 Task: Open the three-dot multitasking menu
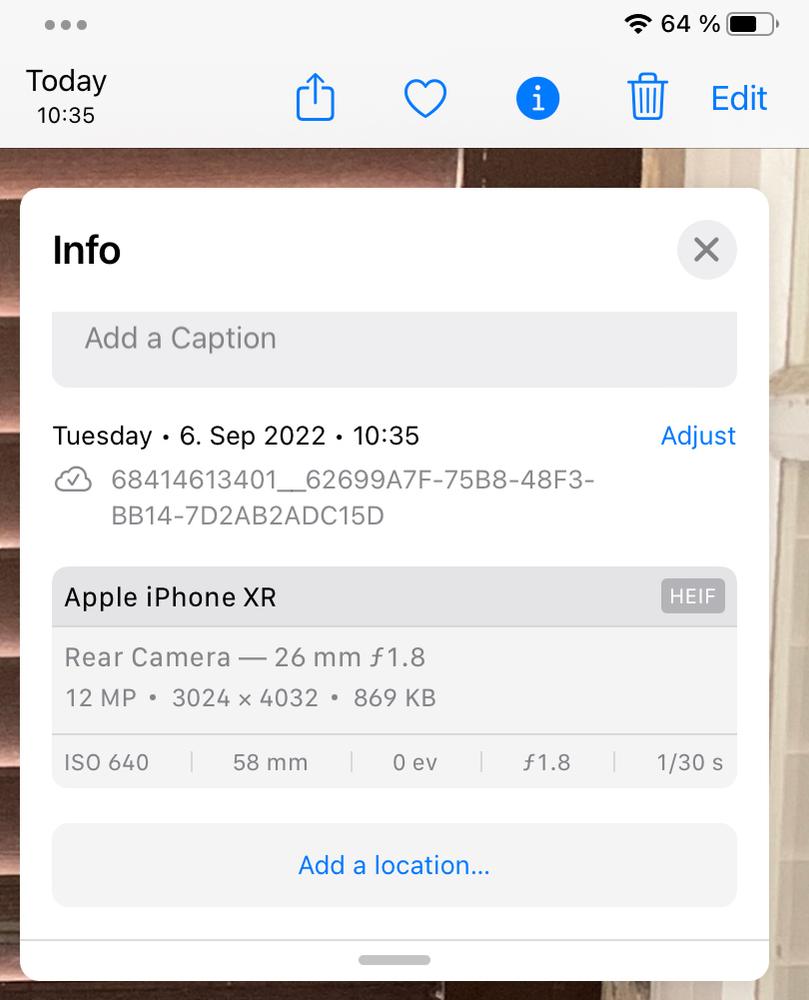pos(66,25)
